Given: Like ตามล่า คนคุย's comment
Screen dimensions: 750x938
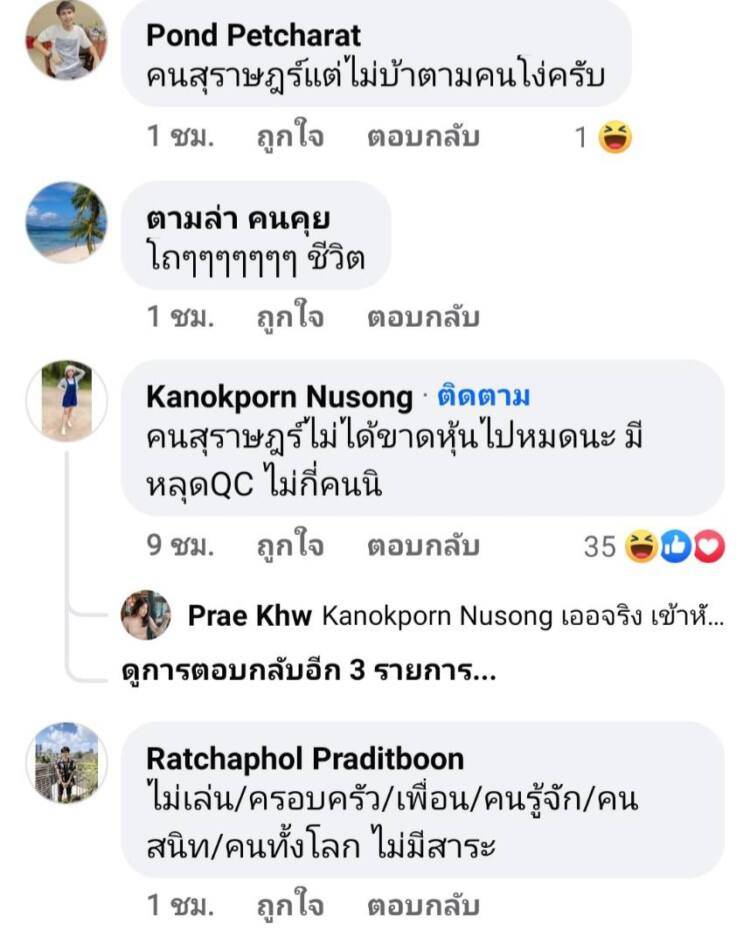Looking at the screenshot, I should pos(290,317).
